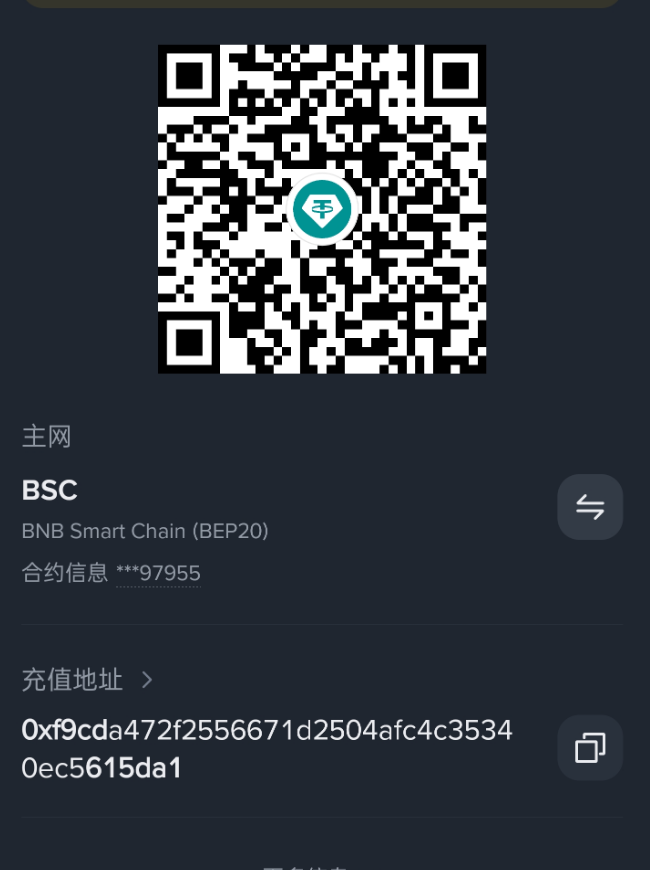
Task: Open contract info ending in 97955
Action: point(158,573)
